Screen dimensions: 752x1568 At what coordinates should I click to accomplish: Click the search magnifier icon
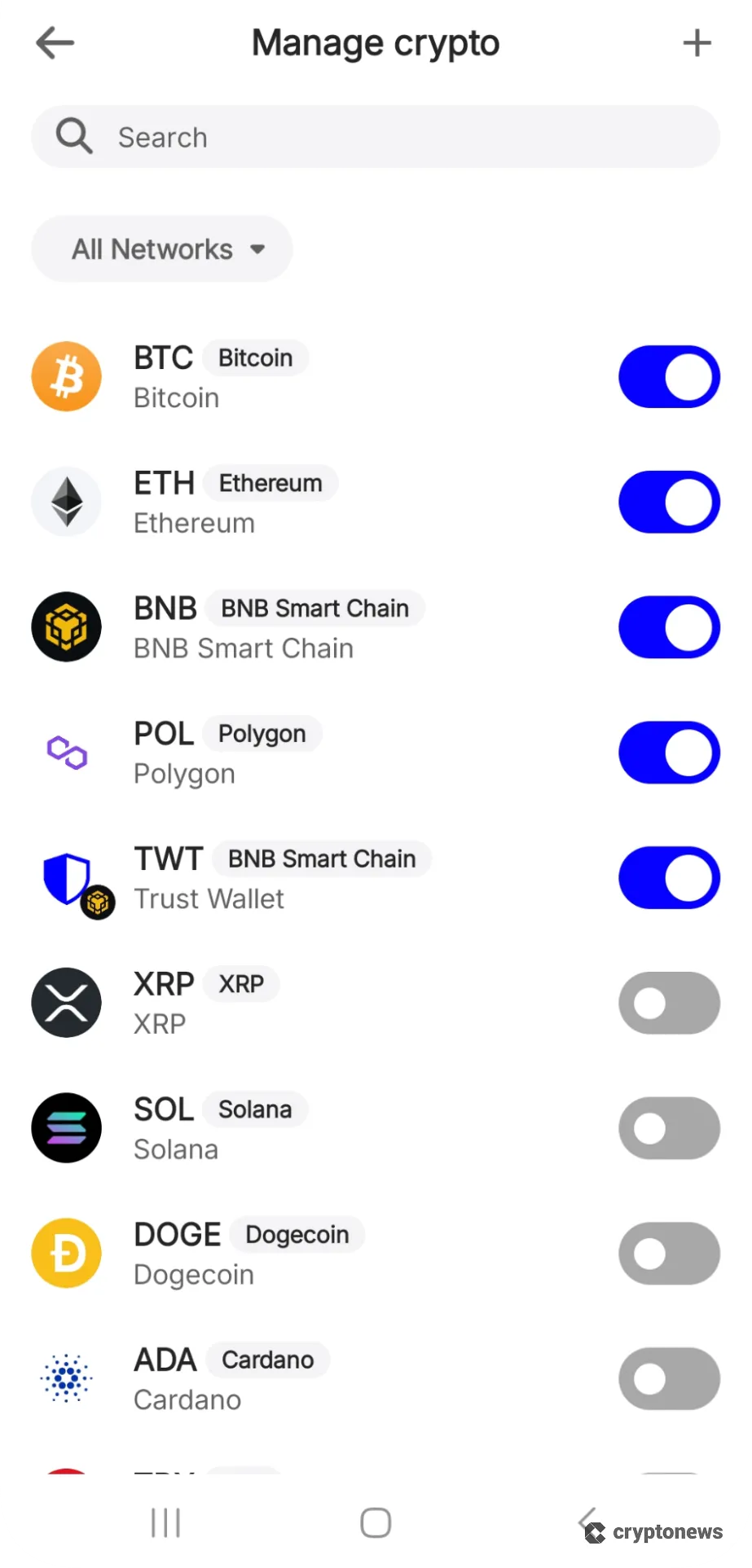[73, 136]
